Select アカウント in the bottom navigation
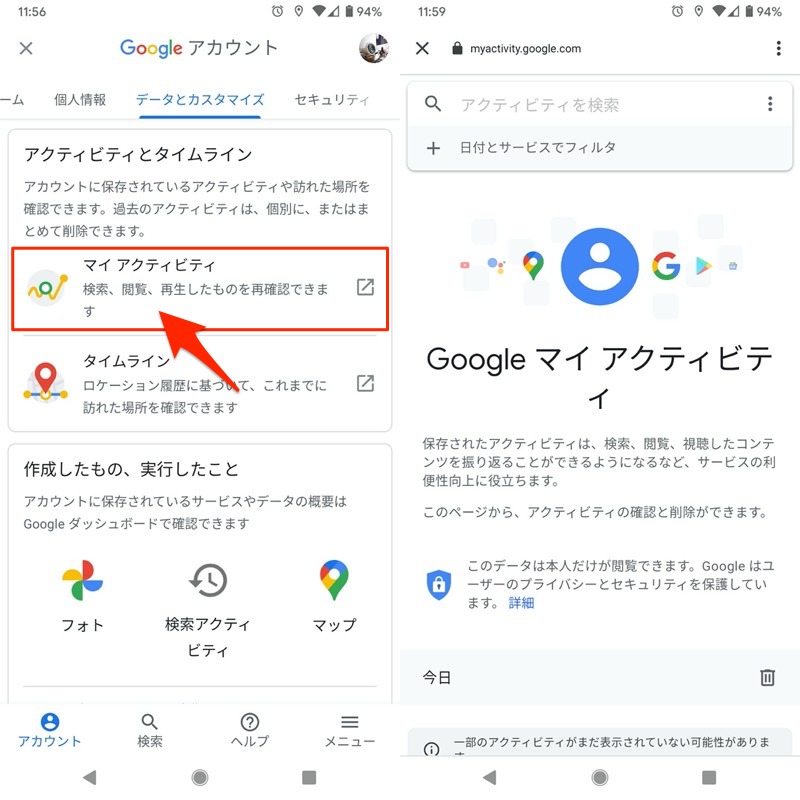The width and height of the screenshot is (800, 800). (x=50, y=730)
